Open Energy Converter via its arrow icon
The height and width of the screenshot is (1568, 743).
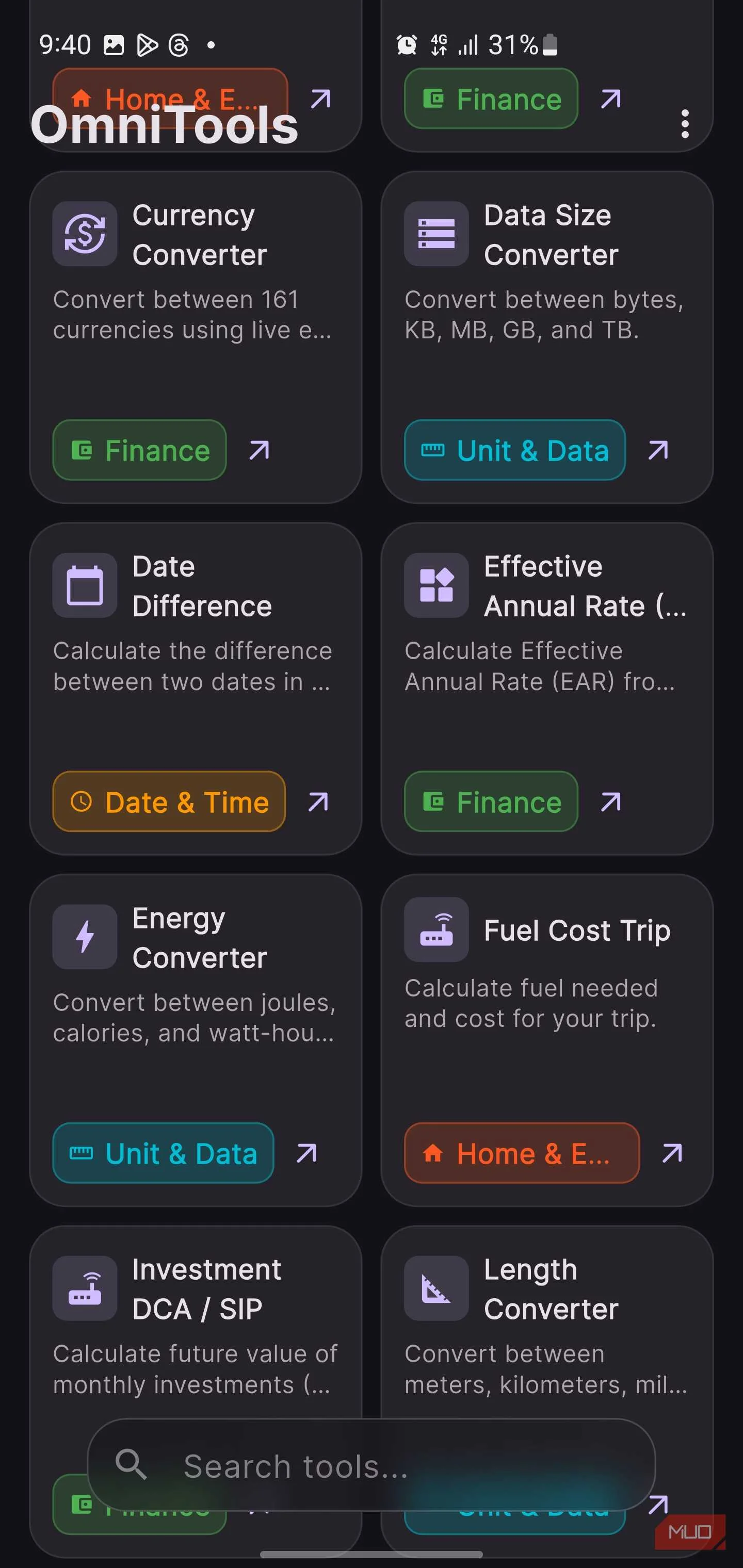[x=306, y=1152]
